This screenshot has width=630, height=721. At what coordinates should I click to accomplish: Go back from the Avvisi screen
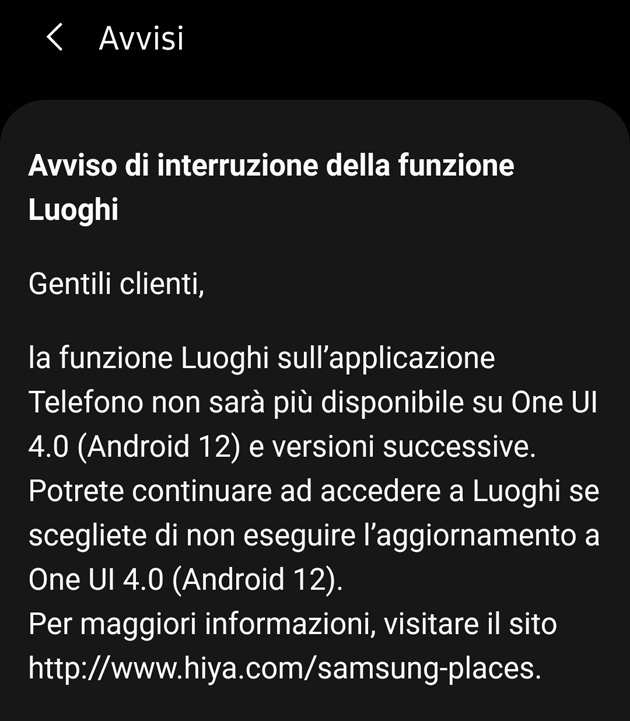[x=55, y=39]
